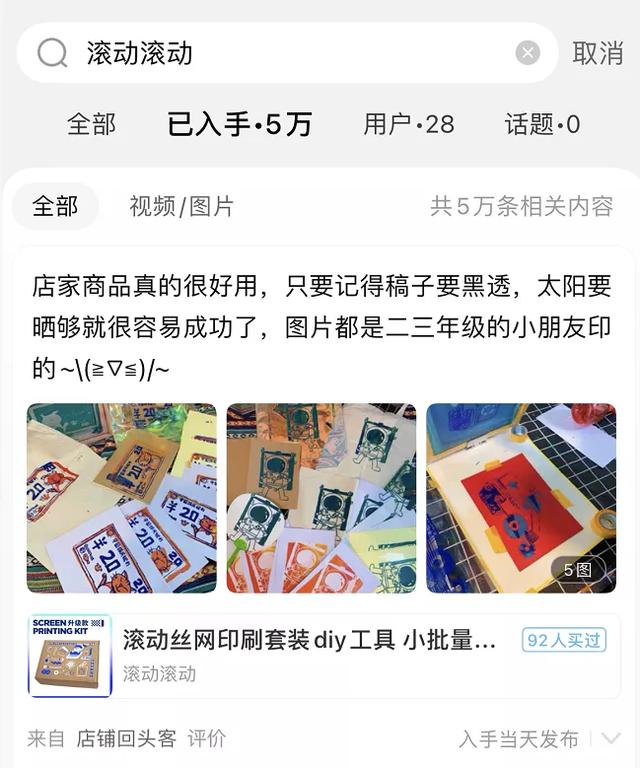View the second review photo with astronaut prints
The width and height of the screenshot is (640, 768).
pos(321,498)
